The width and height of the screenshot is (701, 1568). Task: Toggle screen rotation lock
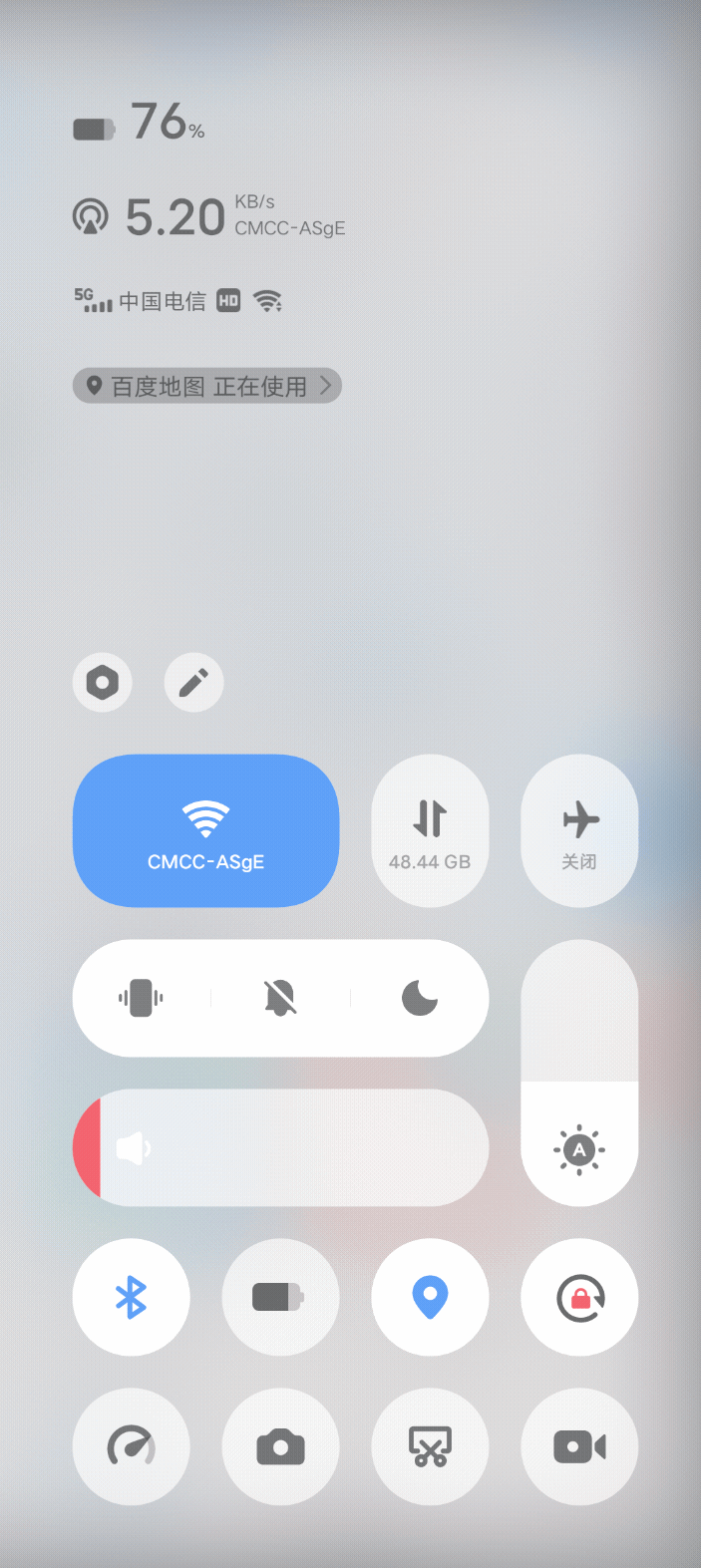pos(579,1297)
